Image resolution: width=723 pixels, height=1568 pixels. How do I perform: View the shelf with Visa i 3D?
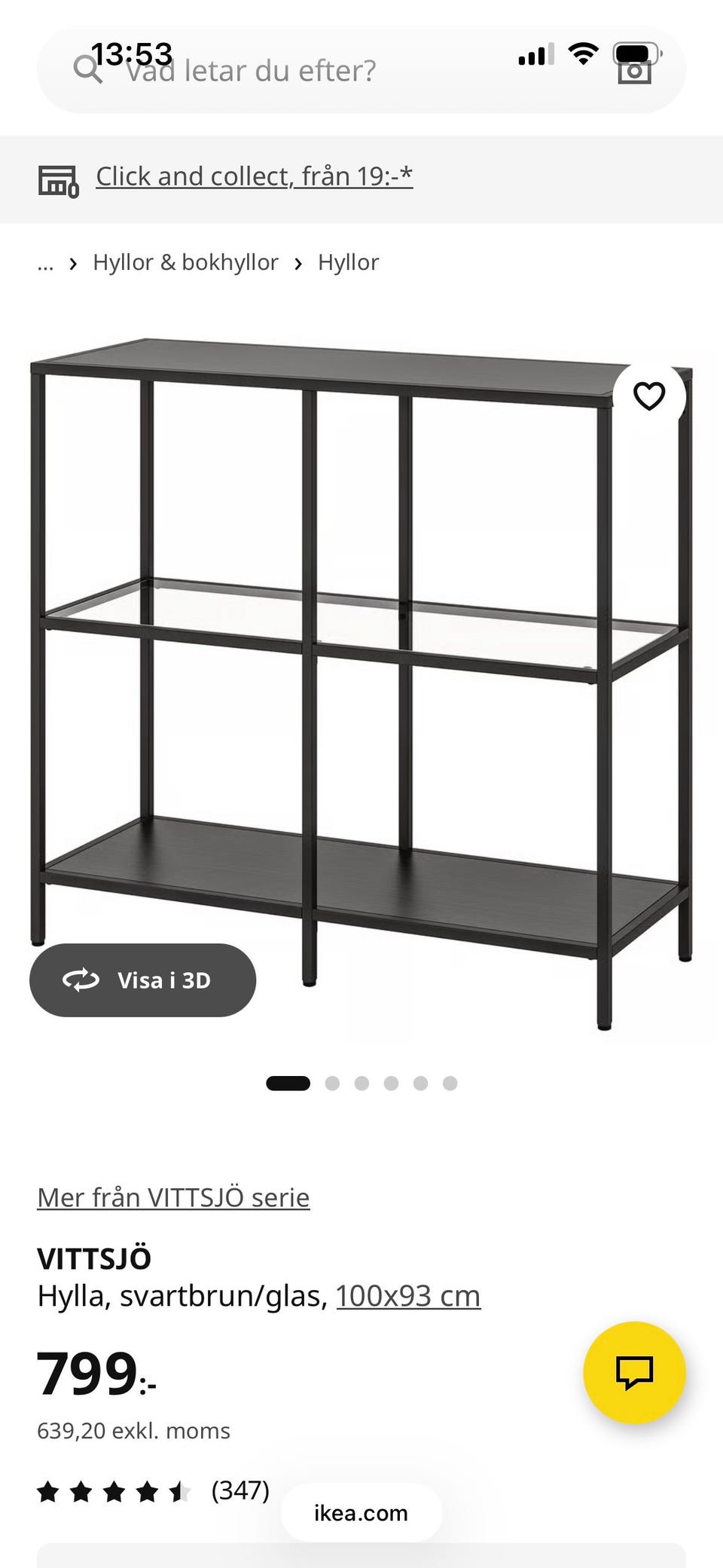143,980
